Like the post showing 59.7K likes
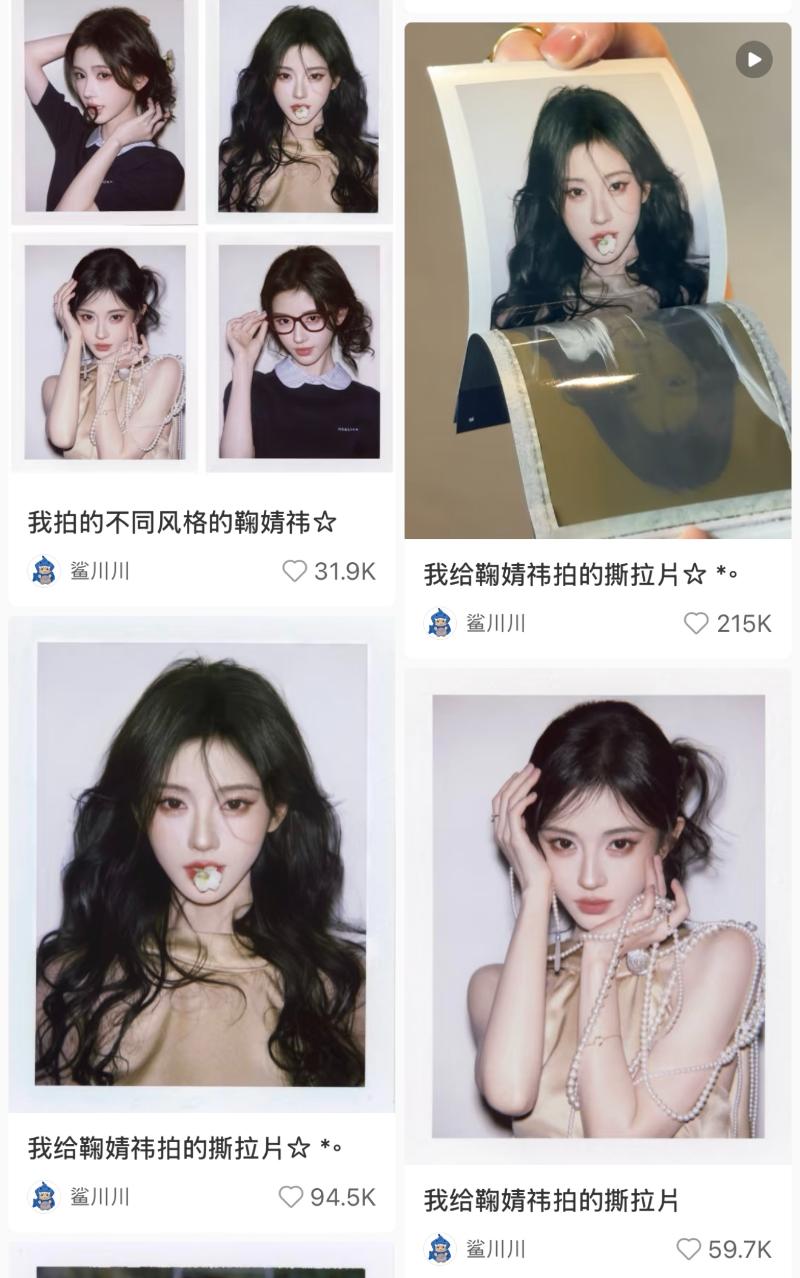800x1278 pixels. [689, 1249]
